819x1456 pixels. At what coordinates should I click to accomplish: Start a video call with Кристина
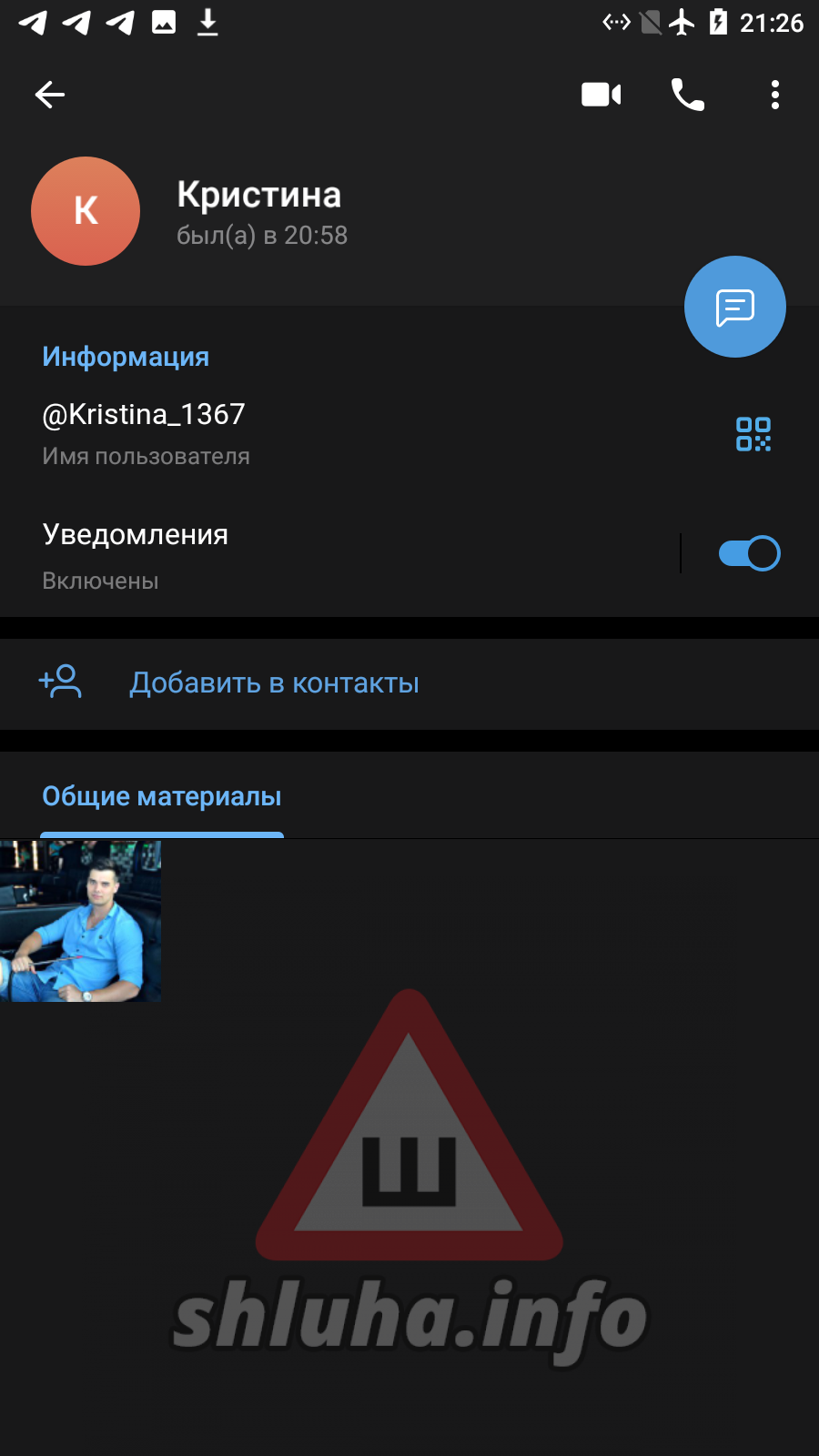(x=601, y=95)
